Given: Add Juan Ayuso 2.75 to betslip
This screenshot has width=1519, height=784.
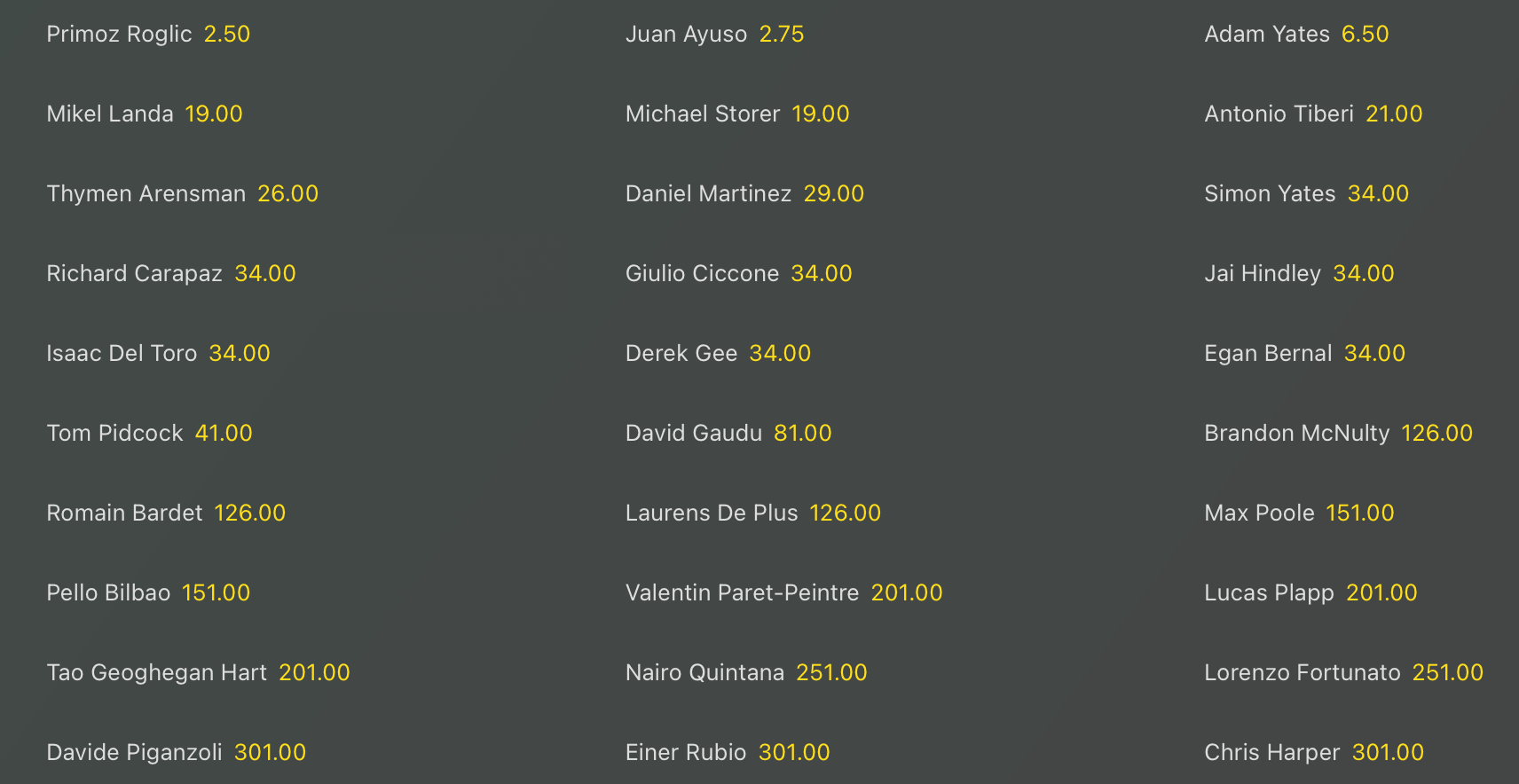Looking at the screenshot, I should point(714,35).
